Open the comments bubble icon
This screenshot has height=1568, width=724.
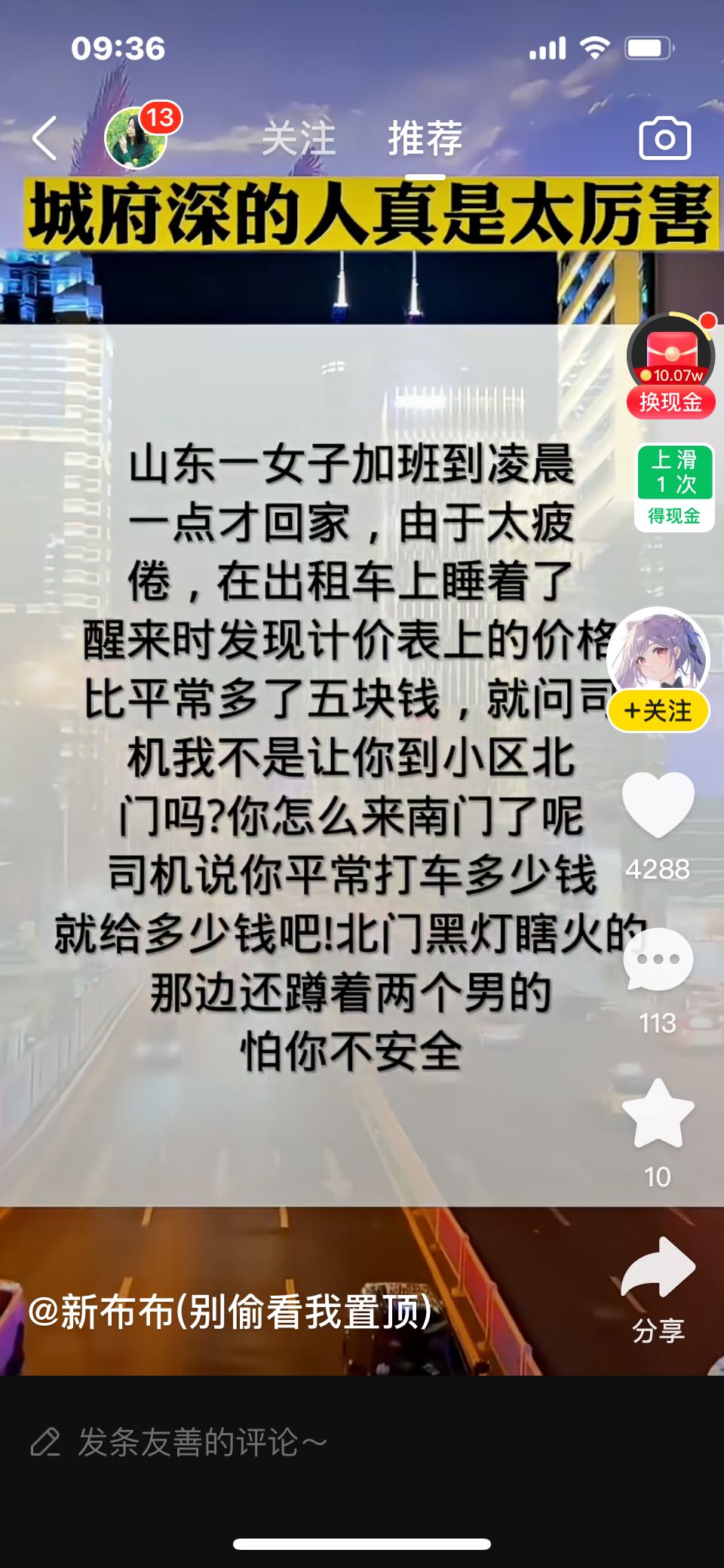coord(658,959)
